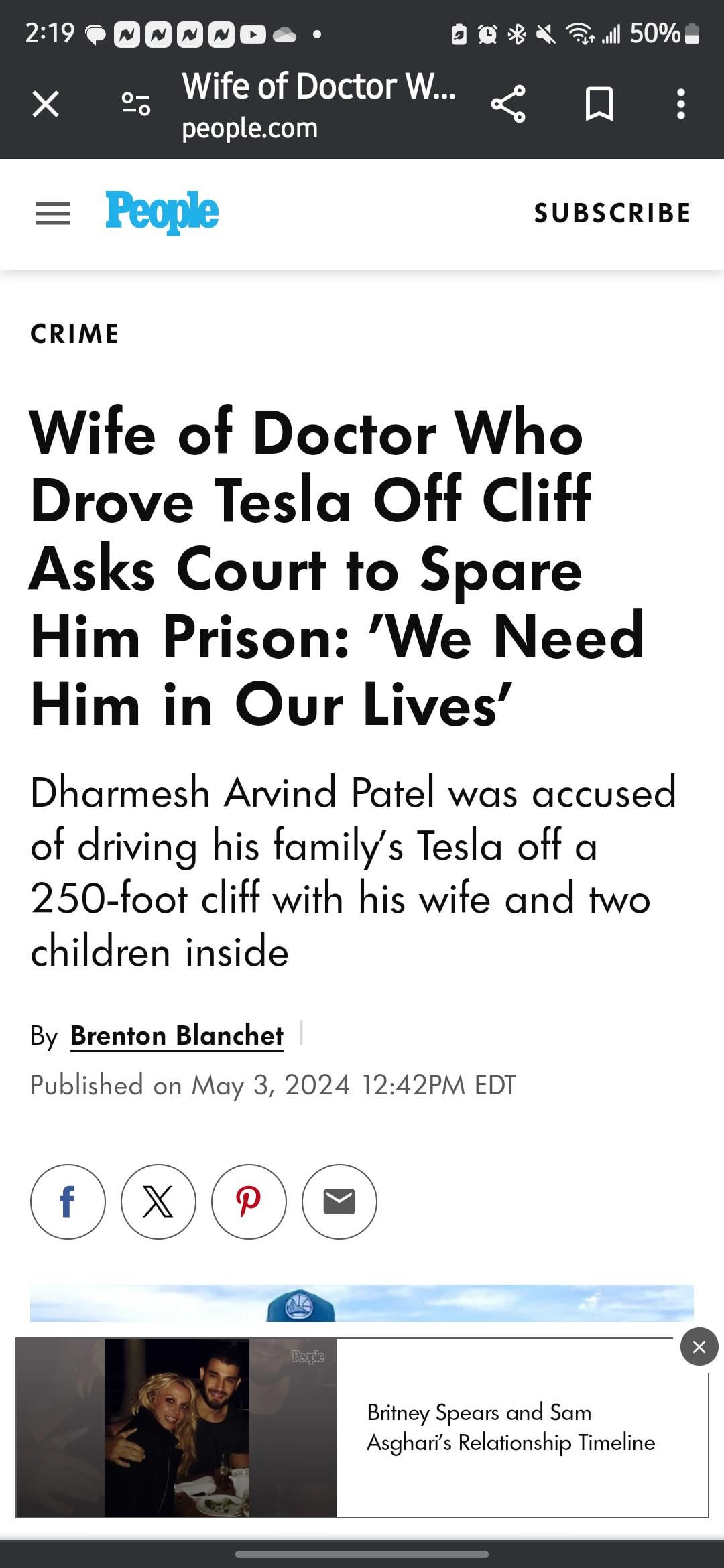
Task: View author Brenton Blanchet's profile
Action: [x=177, y=1036]
